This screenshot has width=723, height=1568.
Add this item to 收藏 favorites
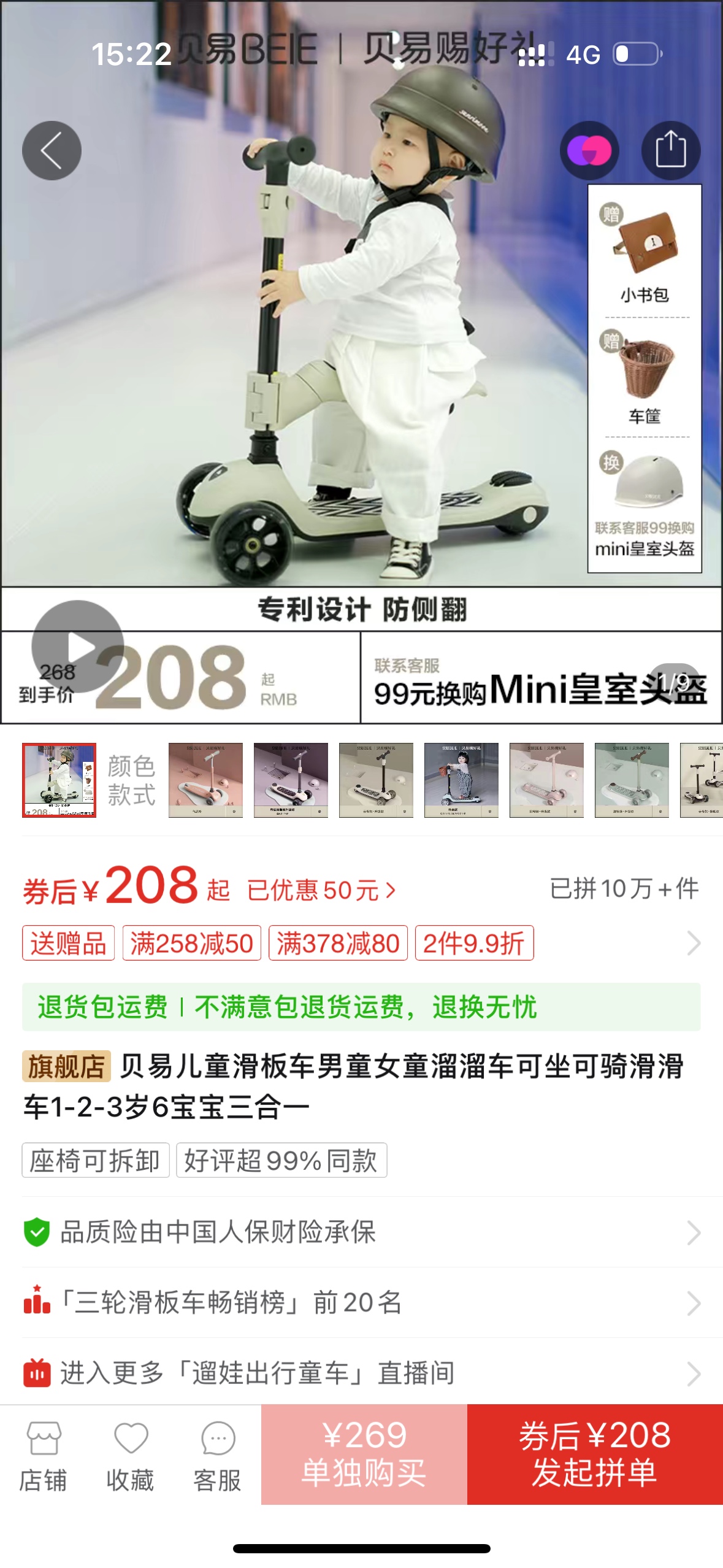[130, 1455]
